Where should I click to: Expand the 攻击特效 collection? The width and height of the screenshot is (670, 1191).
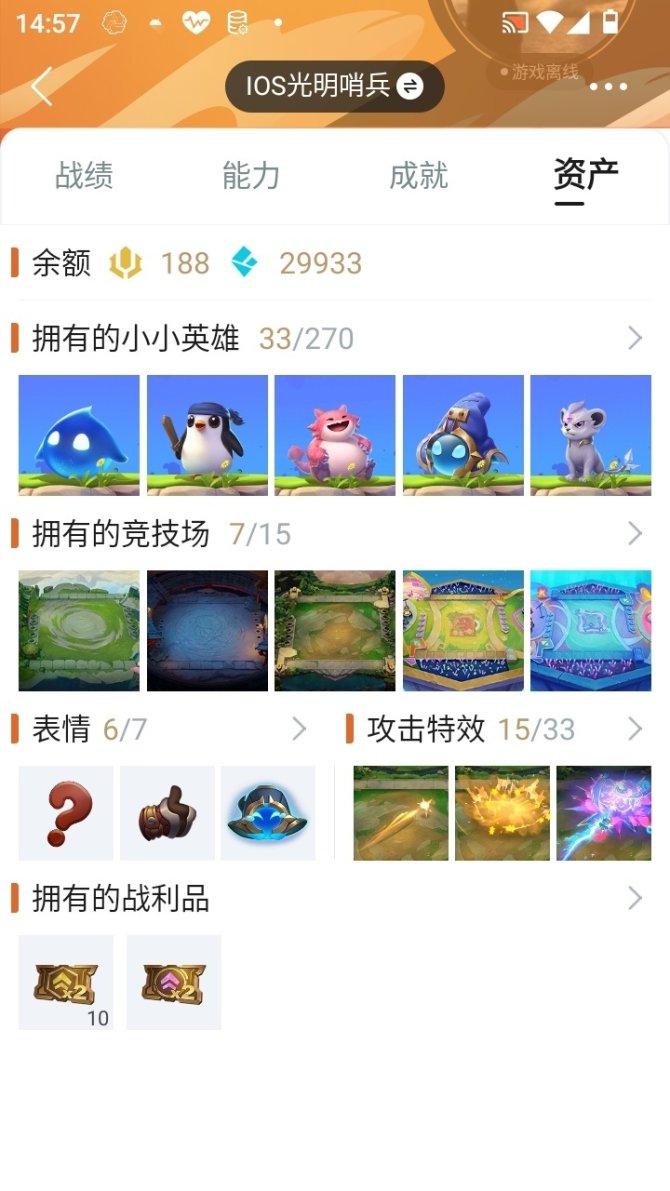[634, 729]
